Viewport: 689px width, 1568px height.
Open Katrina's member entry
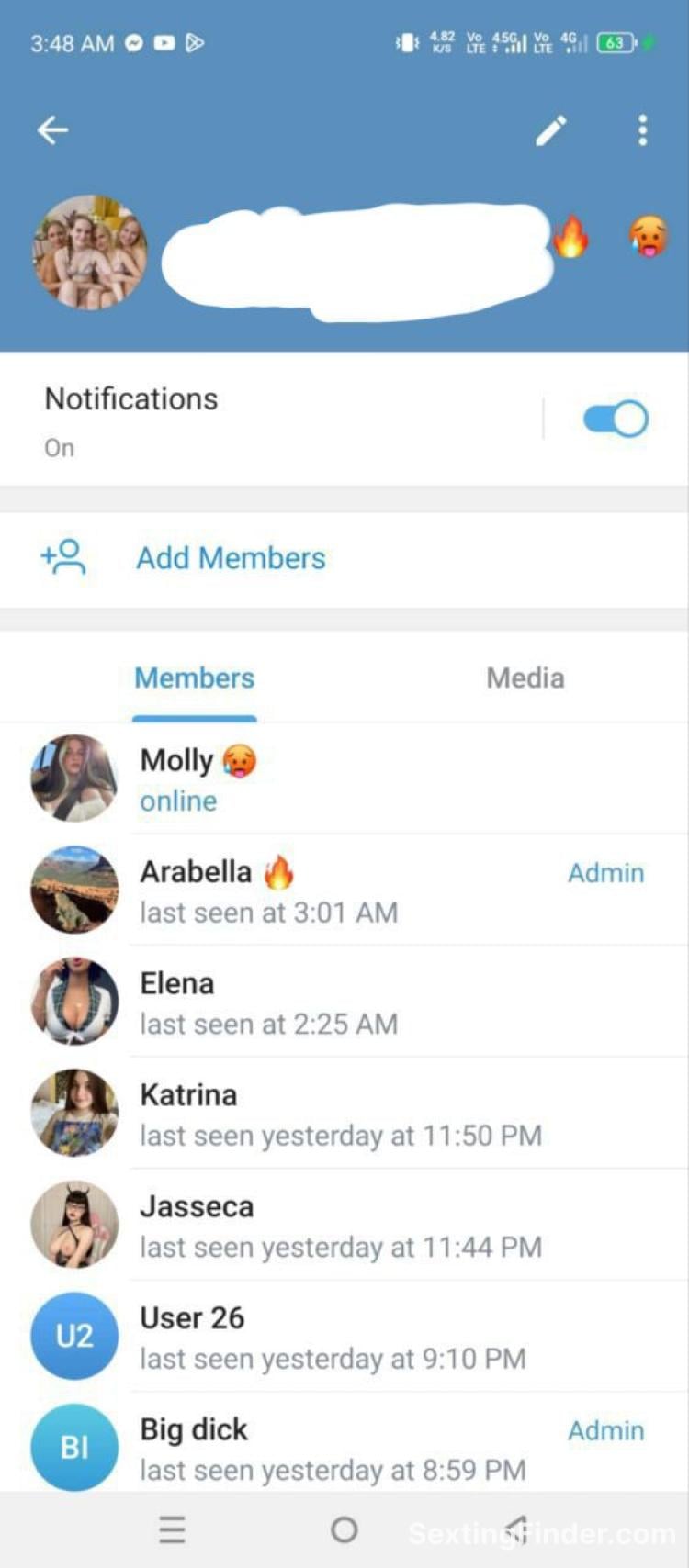point(344,1114)
